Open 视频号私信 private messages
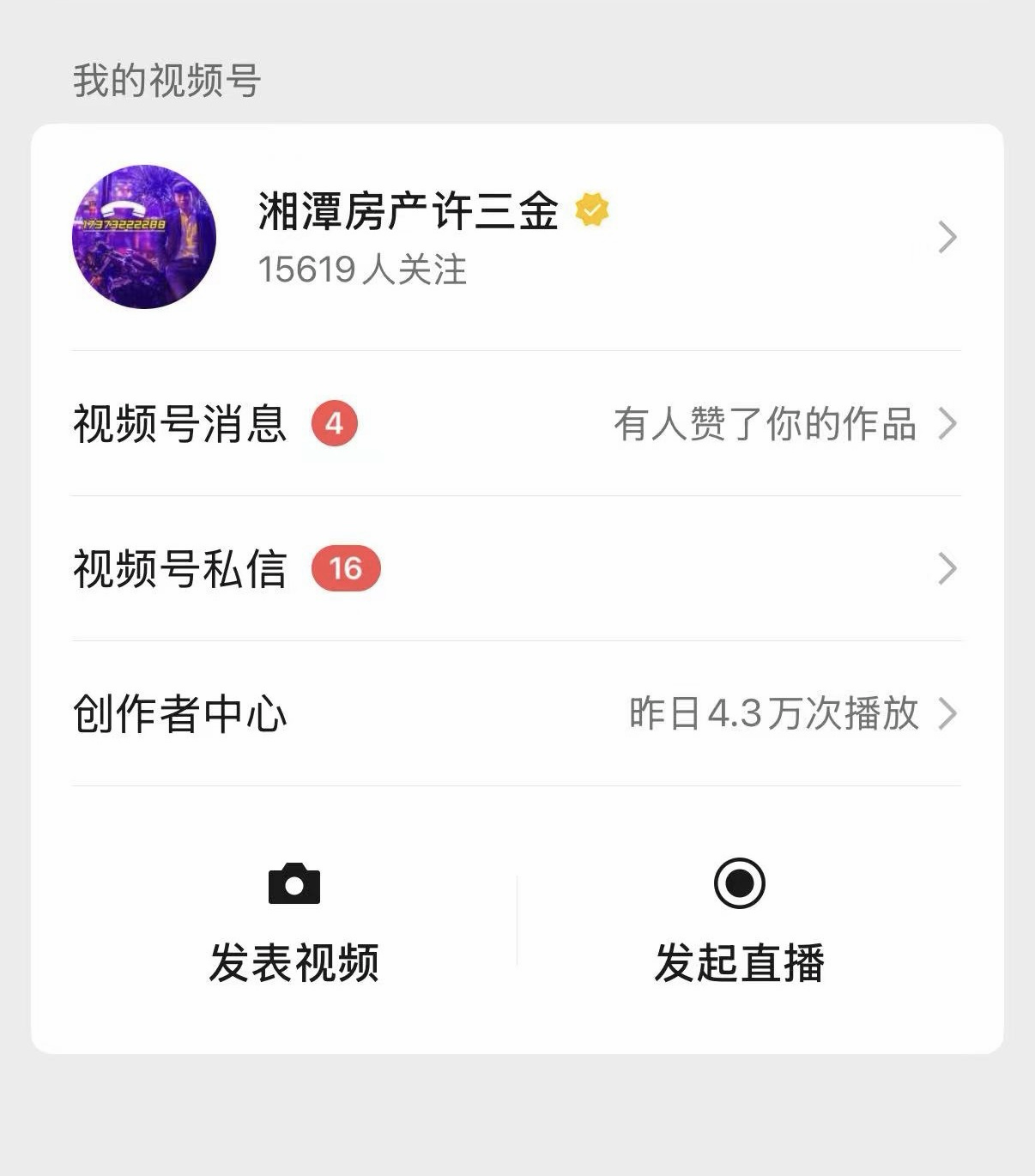This screenshot has width=1035, height=1176. click(180, 569)
